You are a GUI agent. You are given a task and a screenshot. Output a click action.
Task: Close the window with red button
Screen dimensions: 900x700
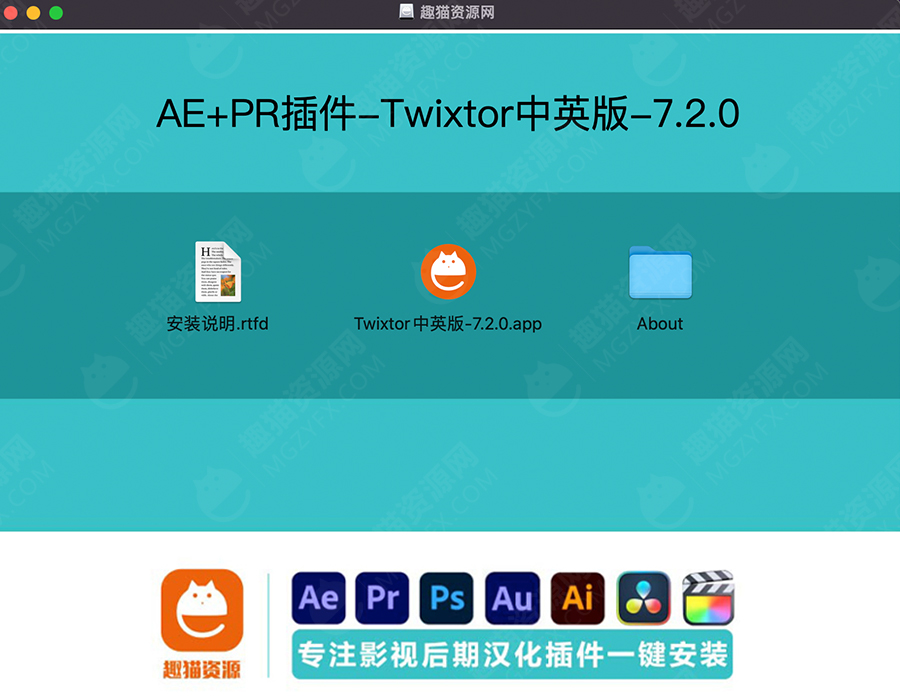[11, 13]
